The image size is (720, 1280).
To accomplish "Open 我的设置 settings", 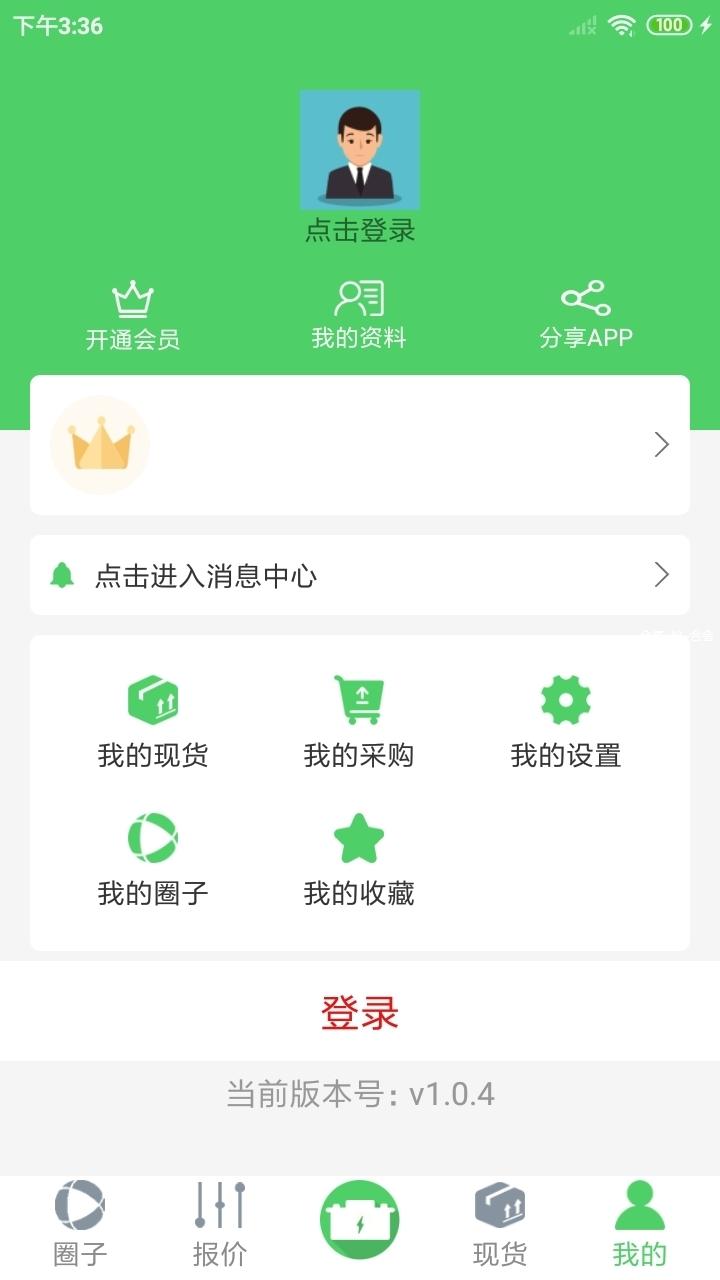I will (566, 722).
